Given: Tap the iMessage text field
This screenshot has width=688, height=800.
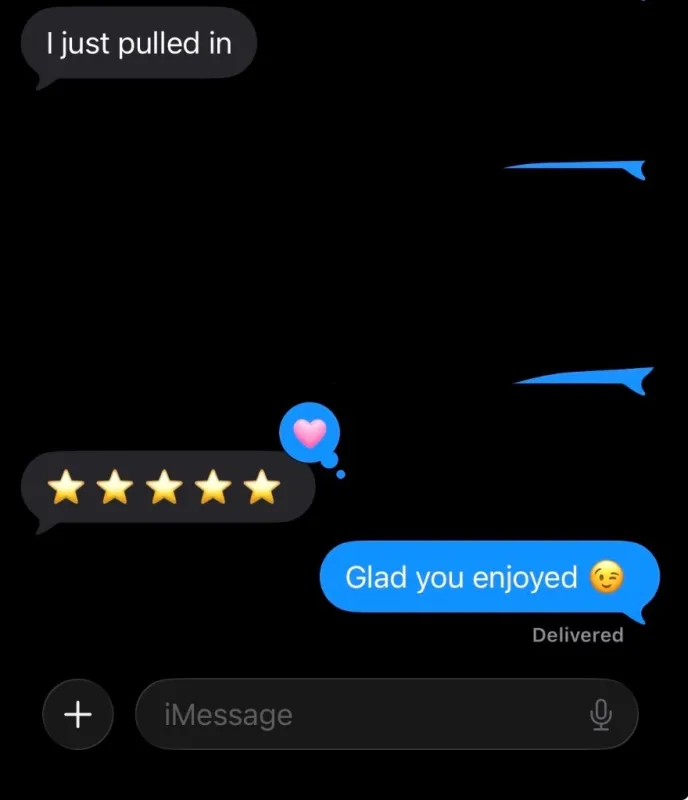Looking at the screenshot, I should [386, 714].
